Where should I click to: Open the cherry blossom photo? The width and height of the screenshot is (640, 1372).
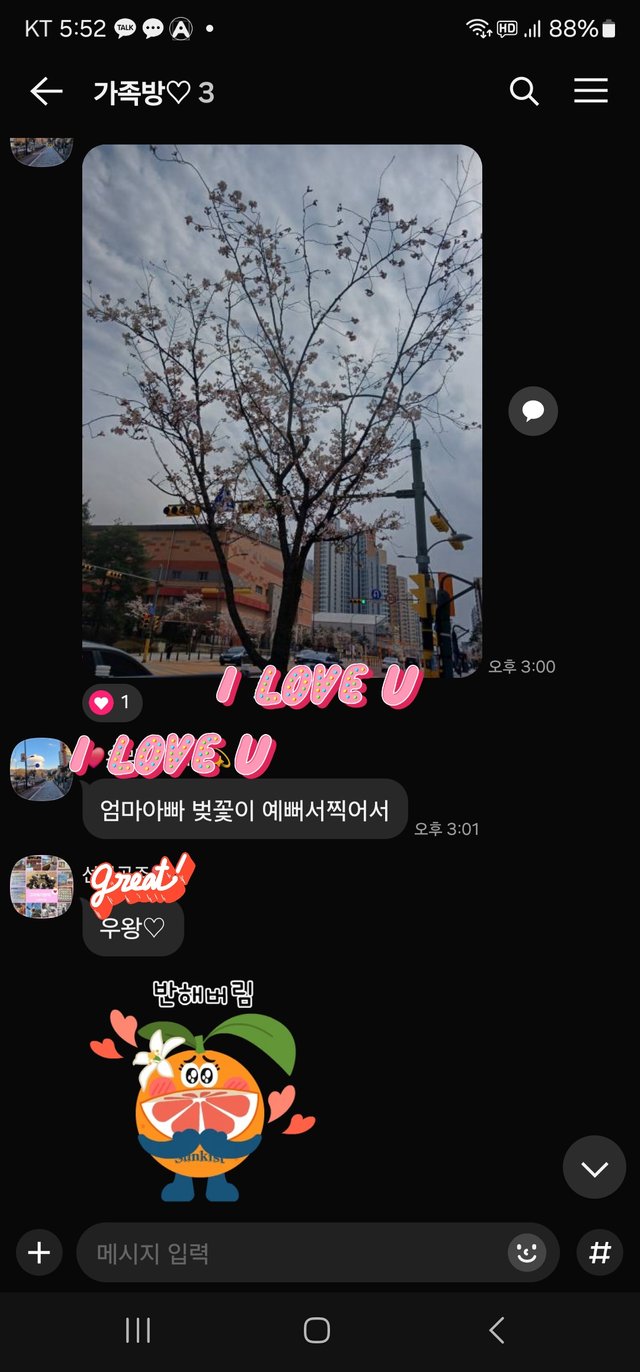[x=282, y=410]
